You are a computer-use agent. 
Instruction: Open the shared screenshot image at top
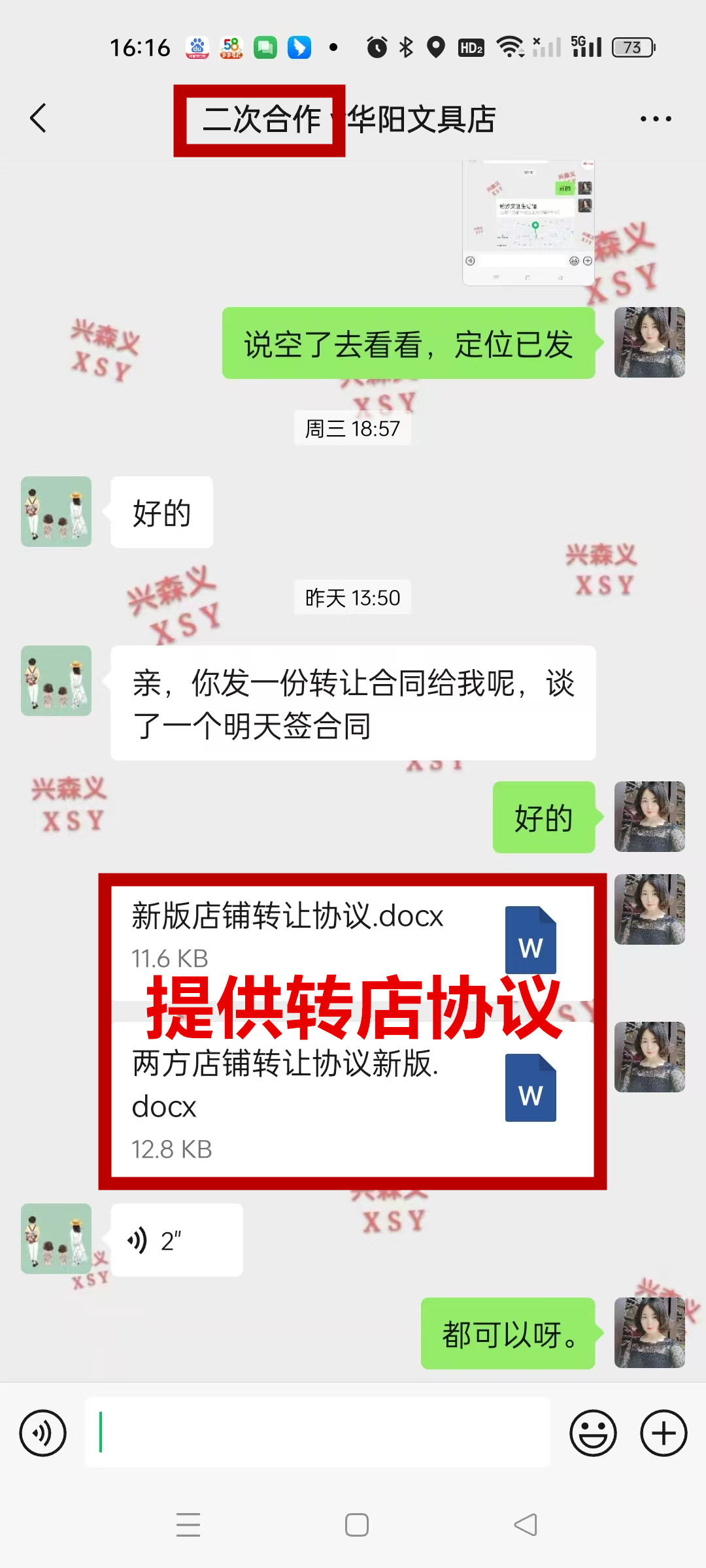click(528, 222)
